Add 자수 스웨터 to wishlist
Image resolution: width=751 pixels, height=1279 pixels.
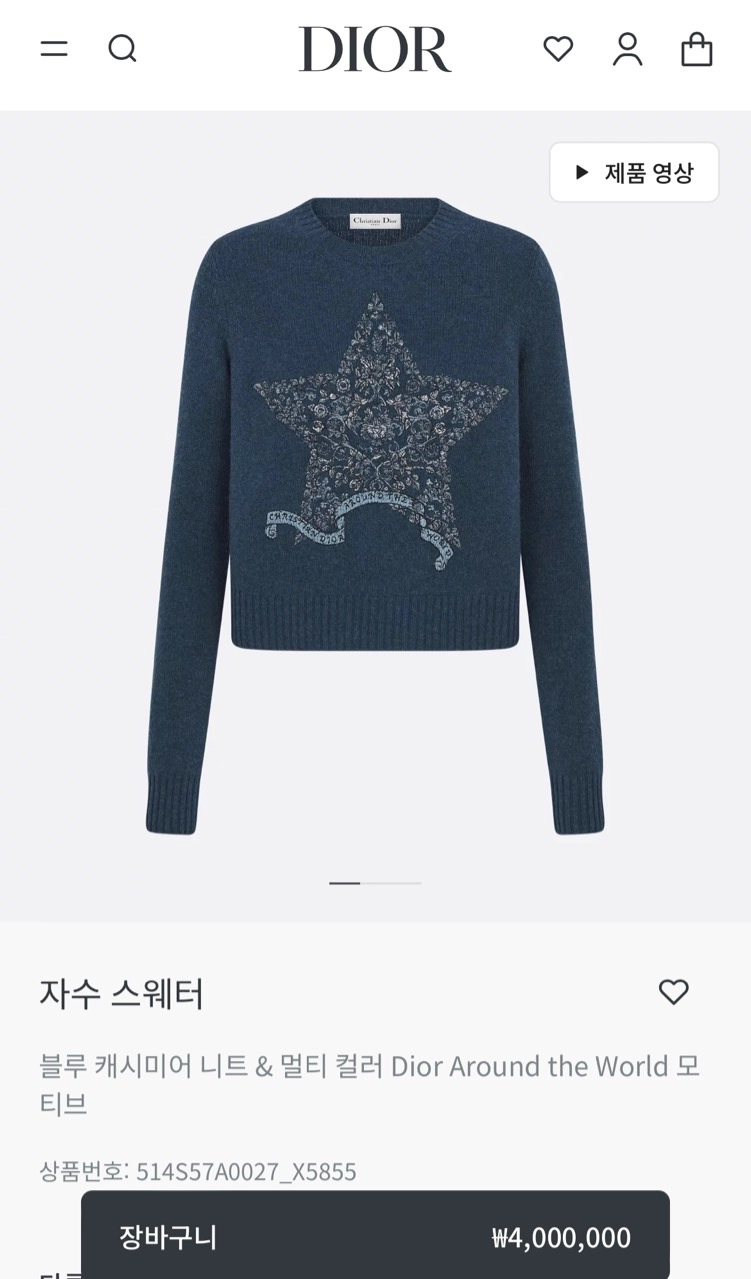(x=673, y=992)
